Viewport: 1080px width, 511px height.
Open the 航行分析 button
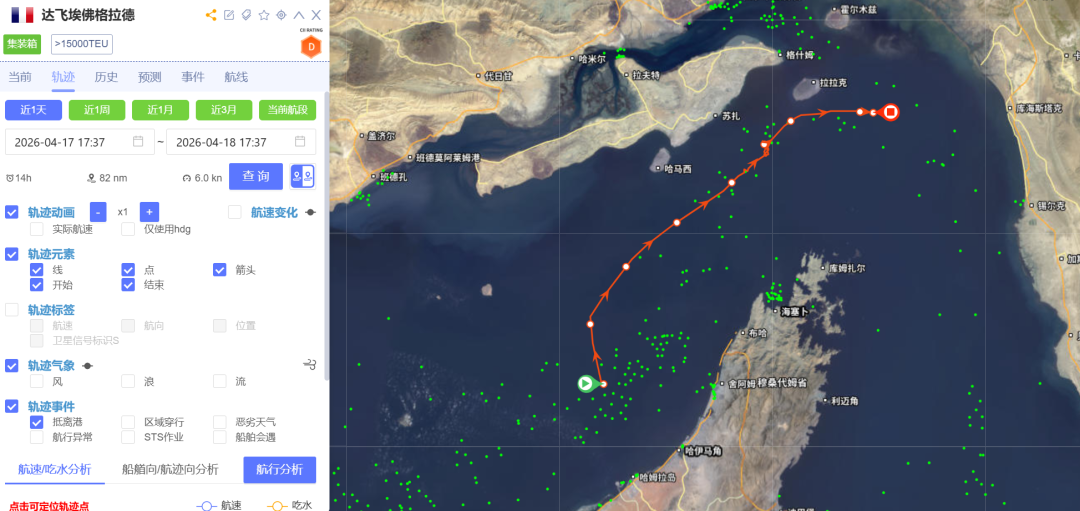[x=279, y=469]
